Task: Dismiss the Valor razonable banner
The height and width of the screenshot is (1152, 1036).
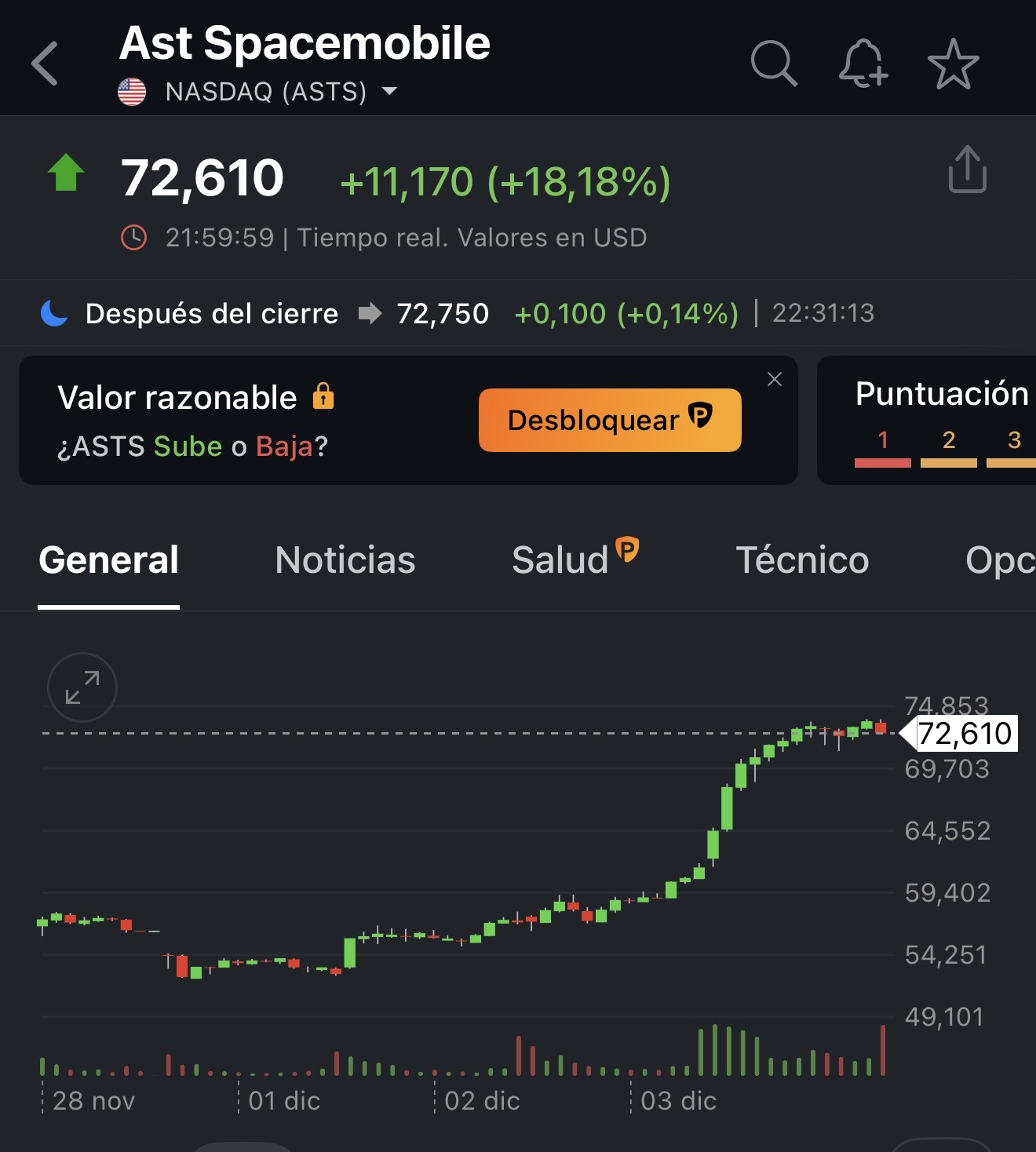Action: coord(775,379)
